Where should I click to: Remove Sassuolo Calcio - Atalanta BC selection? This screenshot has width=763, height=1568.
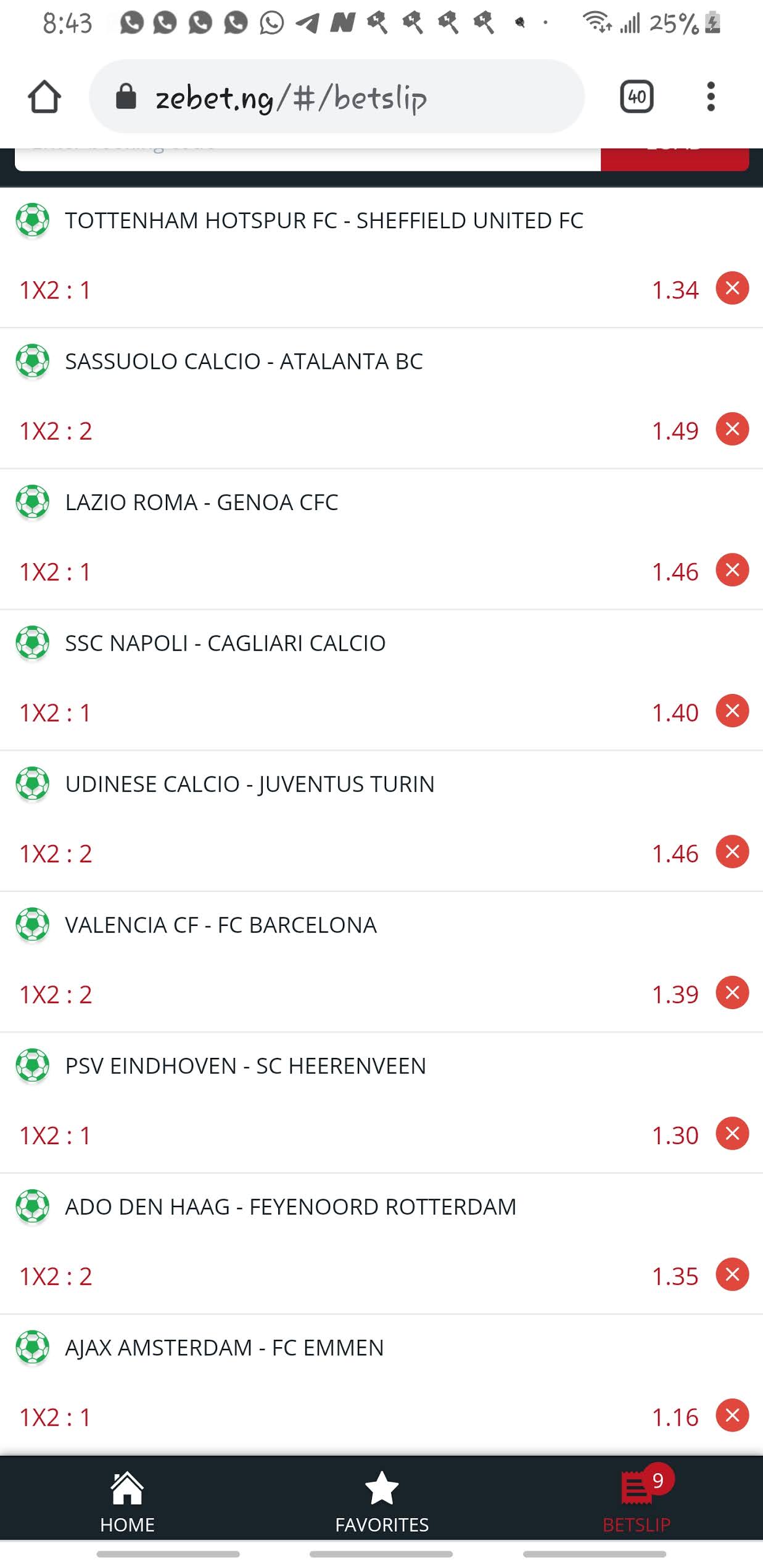tap(732, 429)
